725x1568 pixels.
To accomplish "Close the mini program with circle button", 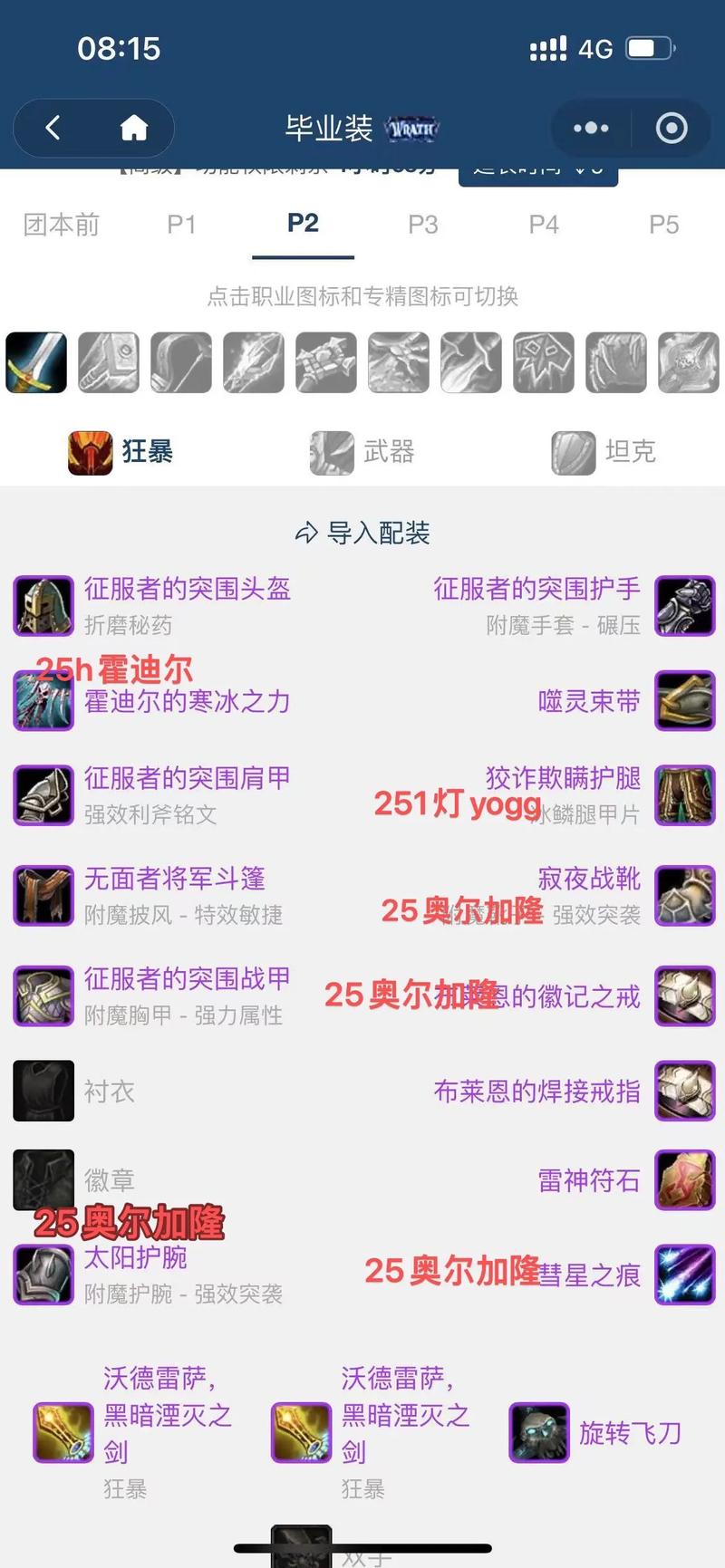I will click(671, 128).
